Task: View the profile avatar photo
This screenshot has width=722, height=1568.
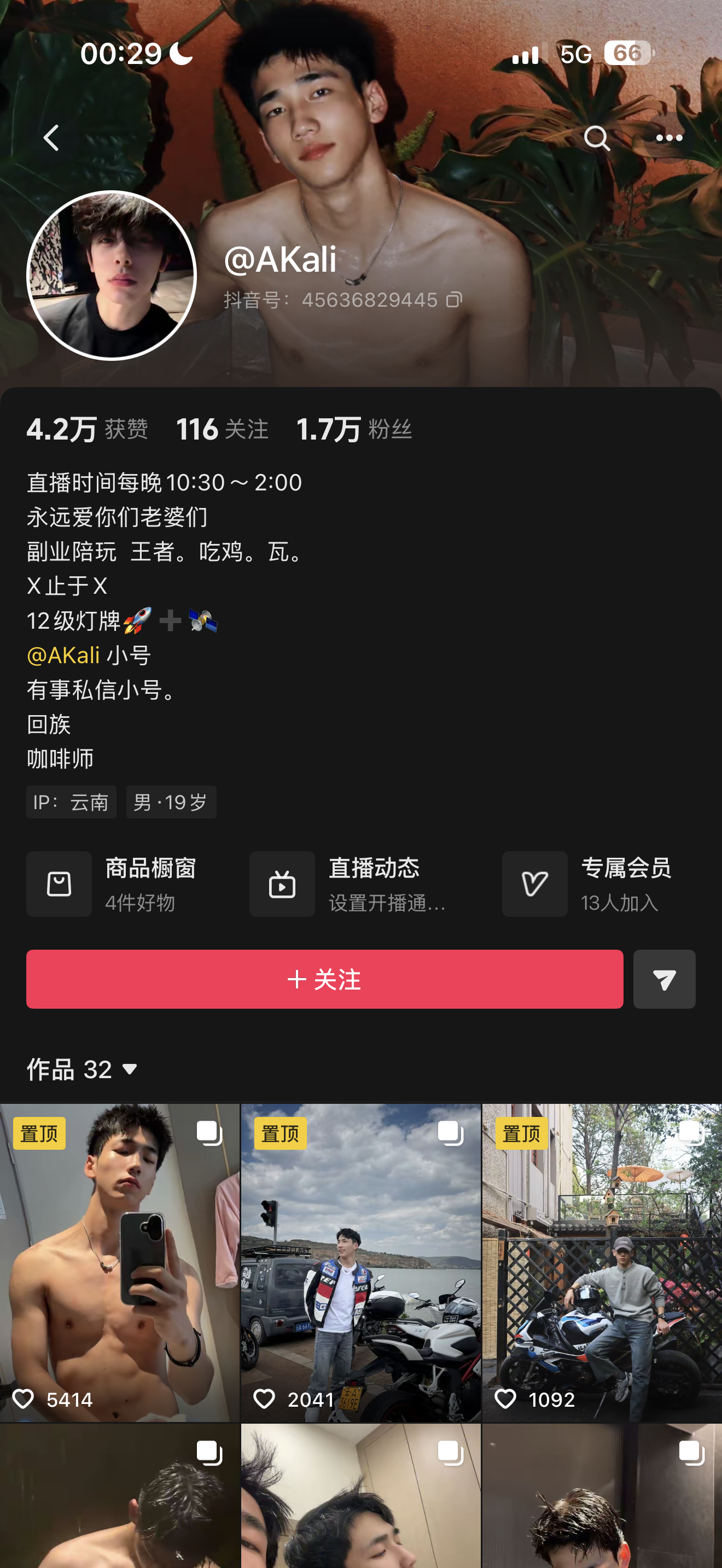Action: pyautogui.click(x=112, y=276)
